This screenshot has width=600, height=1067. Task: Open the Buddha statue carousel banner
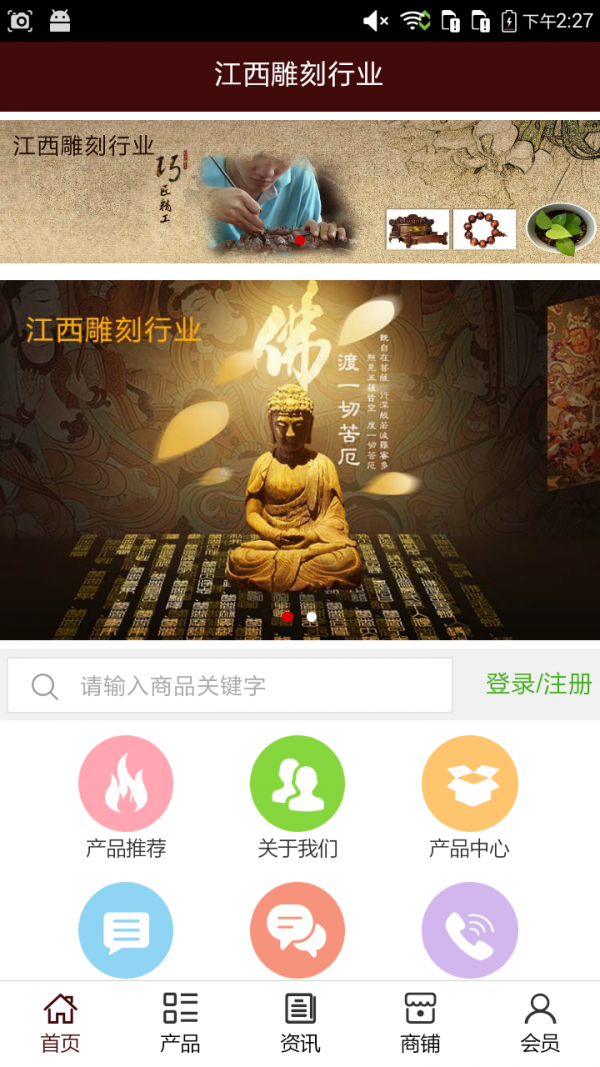point(300,460)
